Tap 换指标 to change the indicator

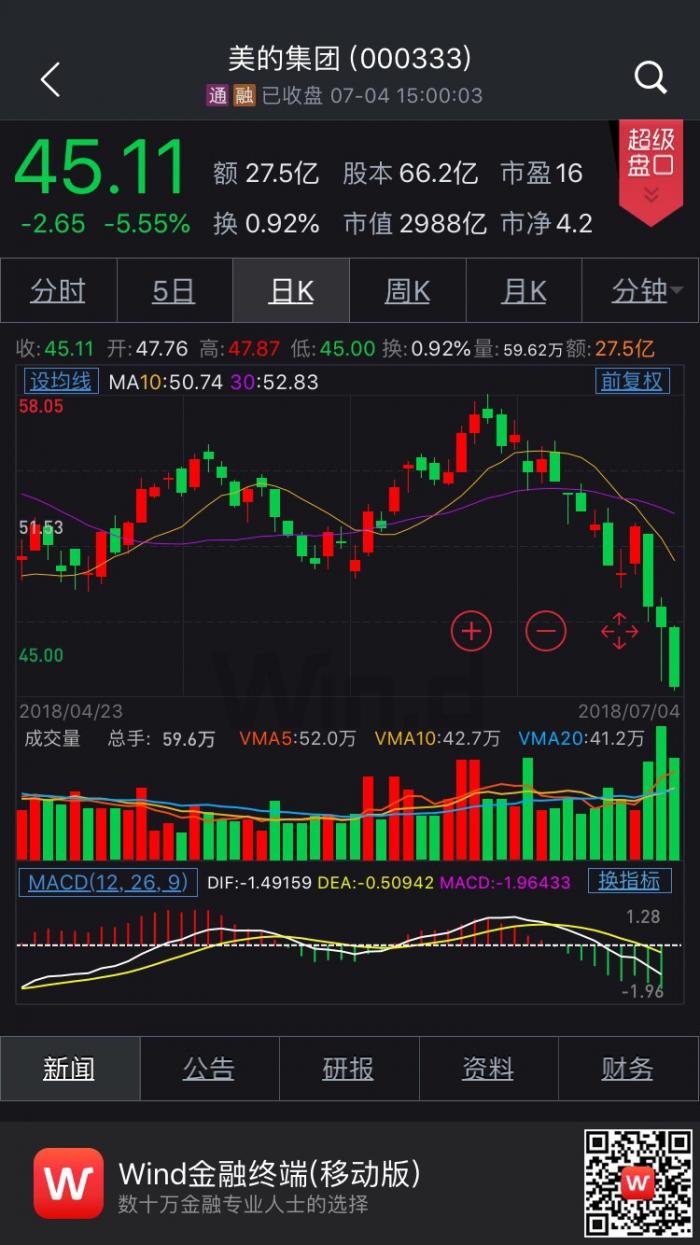click(x=630, y=881)
